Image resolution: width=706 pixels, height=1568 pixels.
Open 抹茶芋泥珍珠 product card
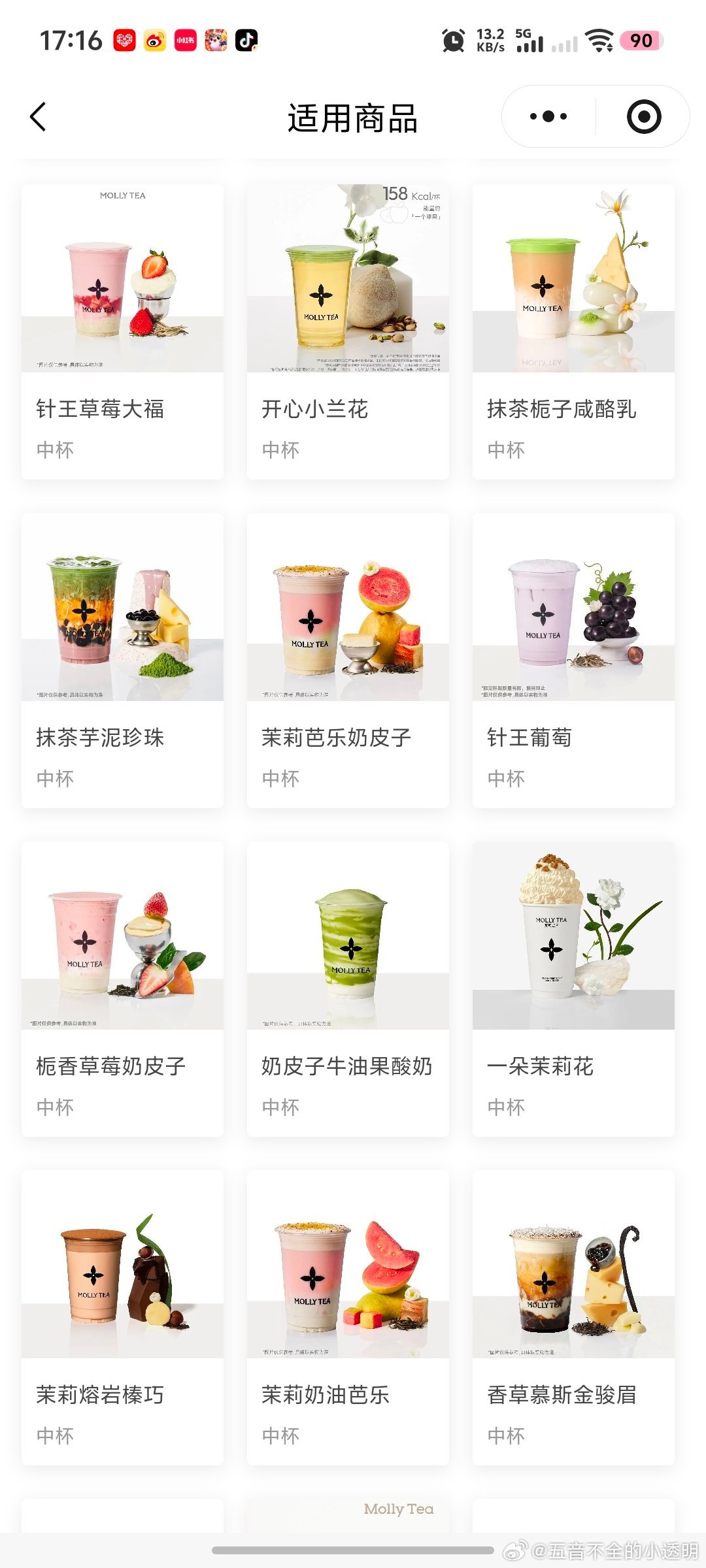coord(122,661)
